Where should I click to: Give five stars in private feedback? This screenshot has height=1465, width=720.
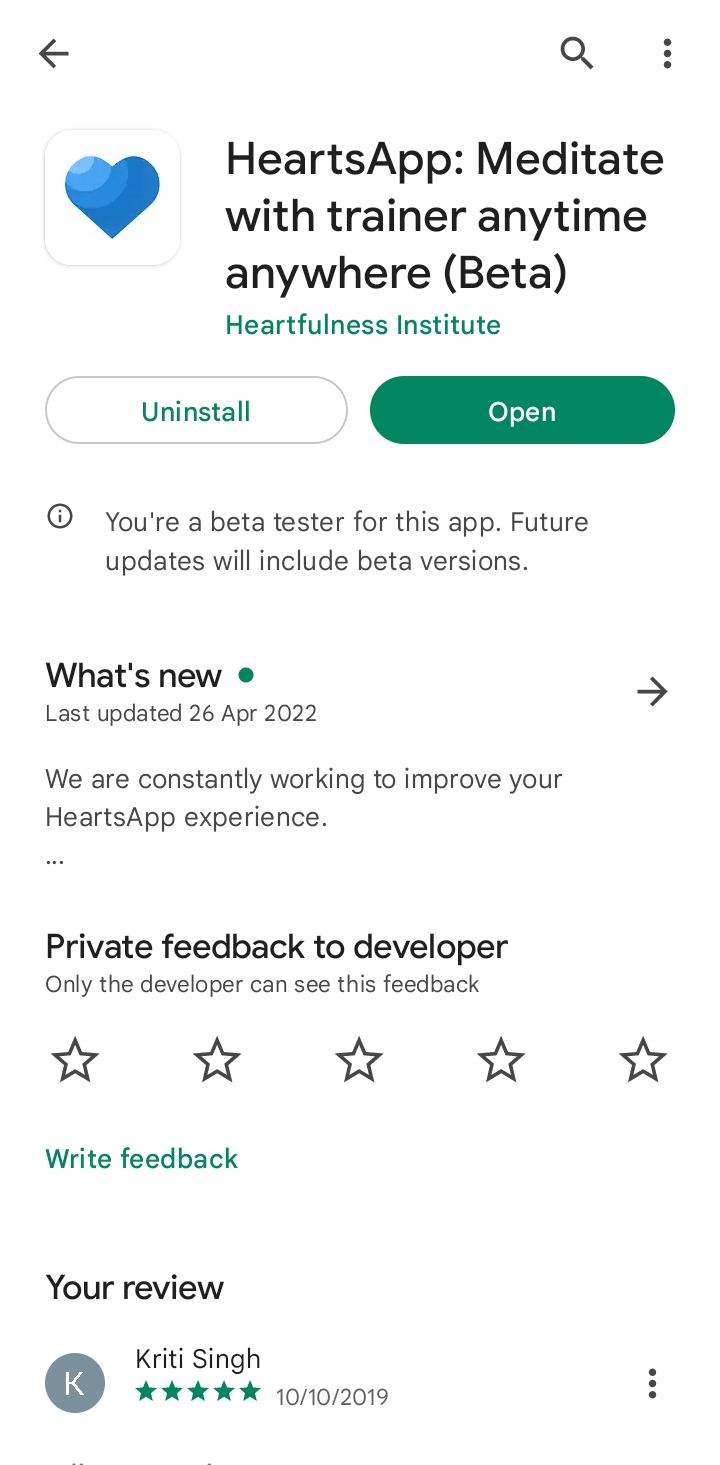[x=643, y=1060]
